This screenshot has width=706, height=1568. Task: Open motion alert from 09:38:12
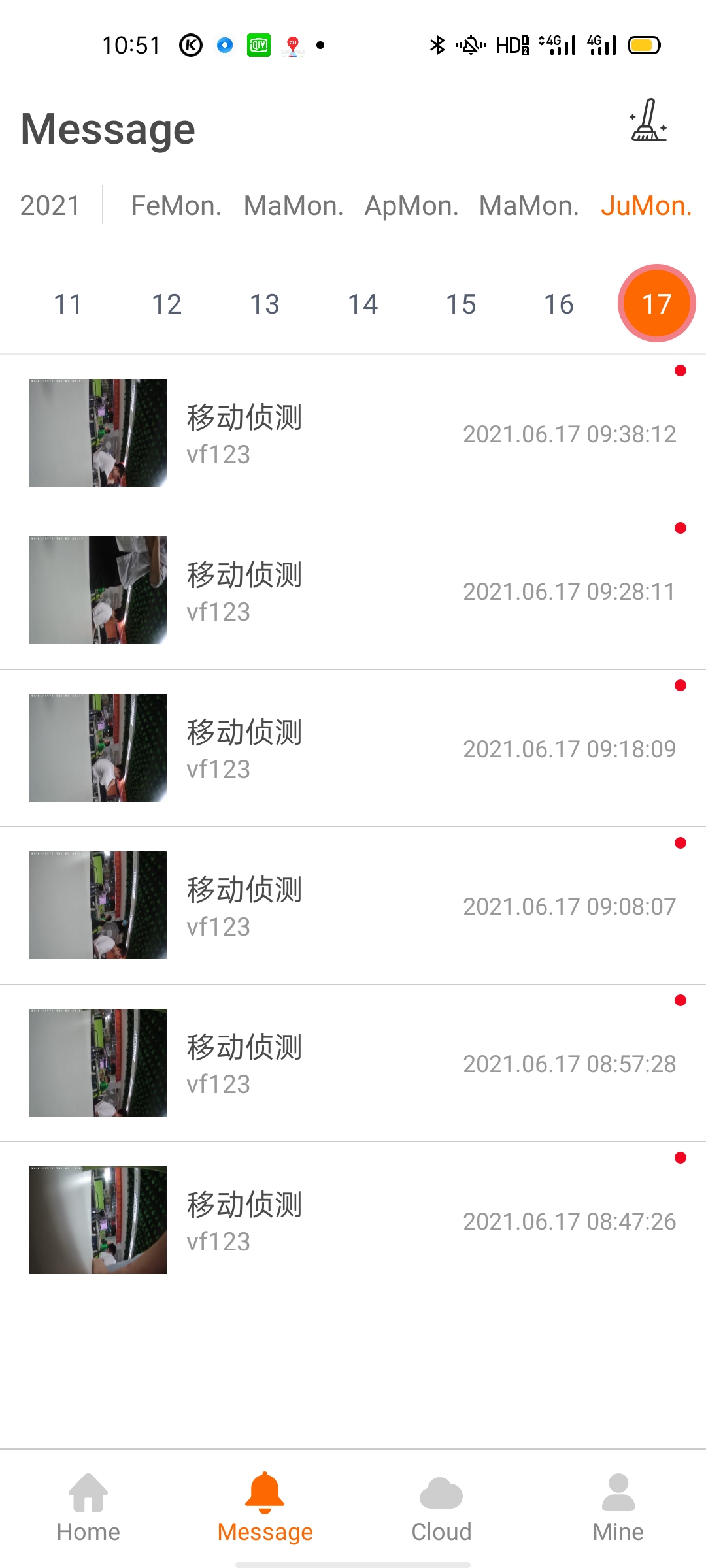point(353,433)
